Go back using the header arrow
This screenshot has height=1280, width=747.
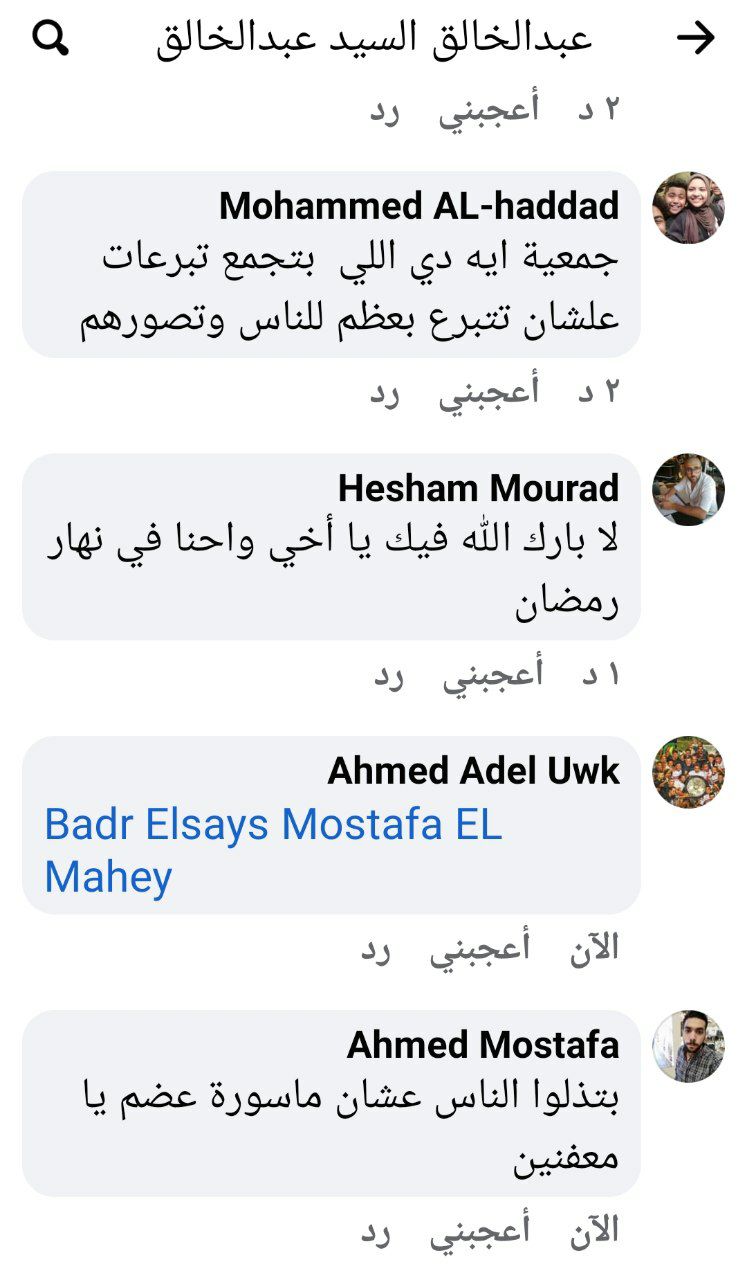coord(696,39)
